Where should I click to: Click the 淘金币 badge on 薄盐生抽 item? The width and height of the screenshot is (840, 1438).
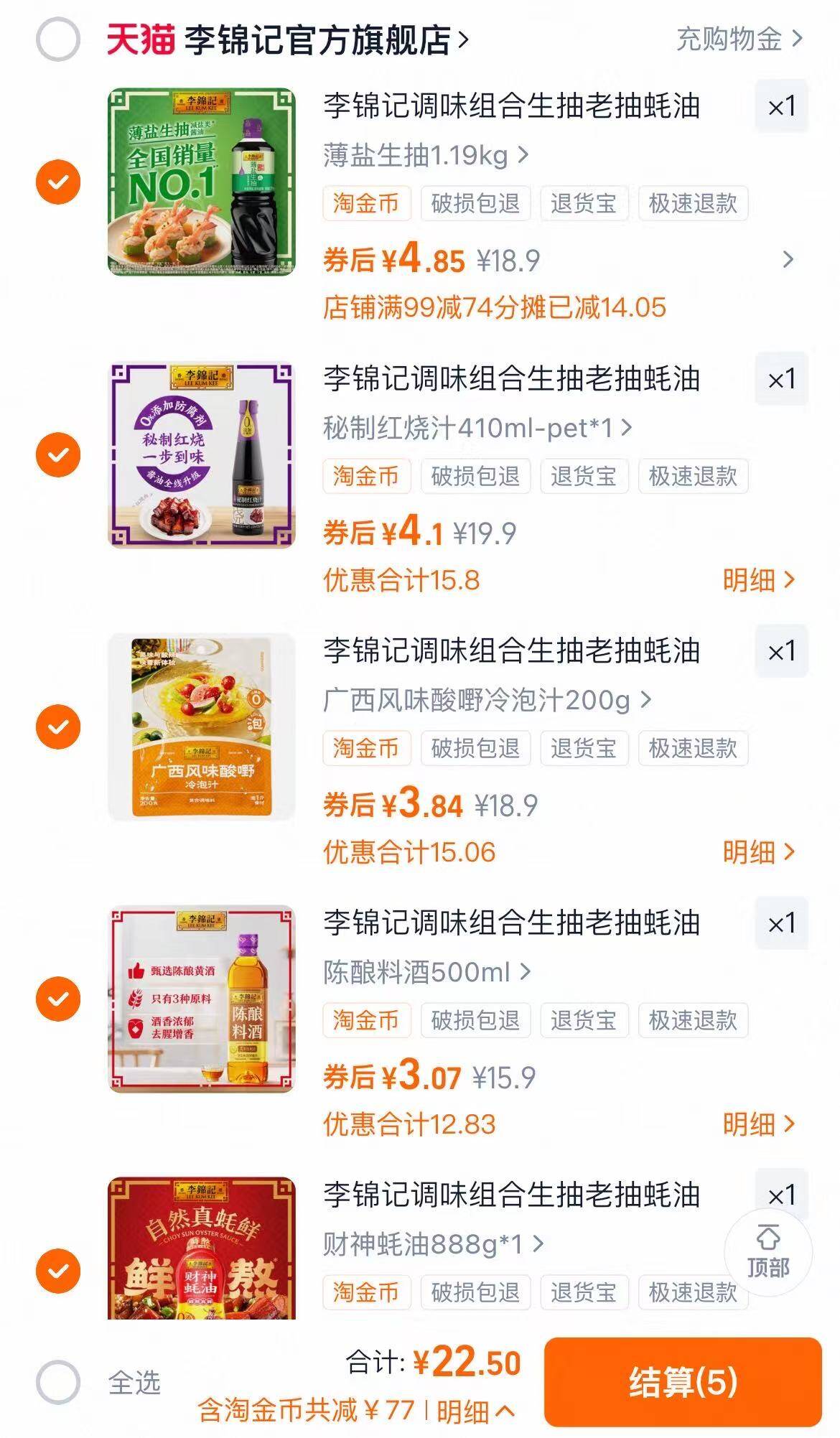click(x=367, y=205)
